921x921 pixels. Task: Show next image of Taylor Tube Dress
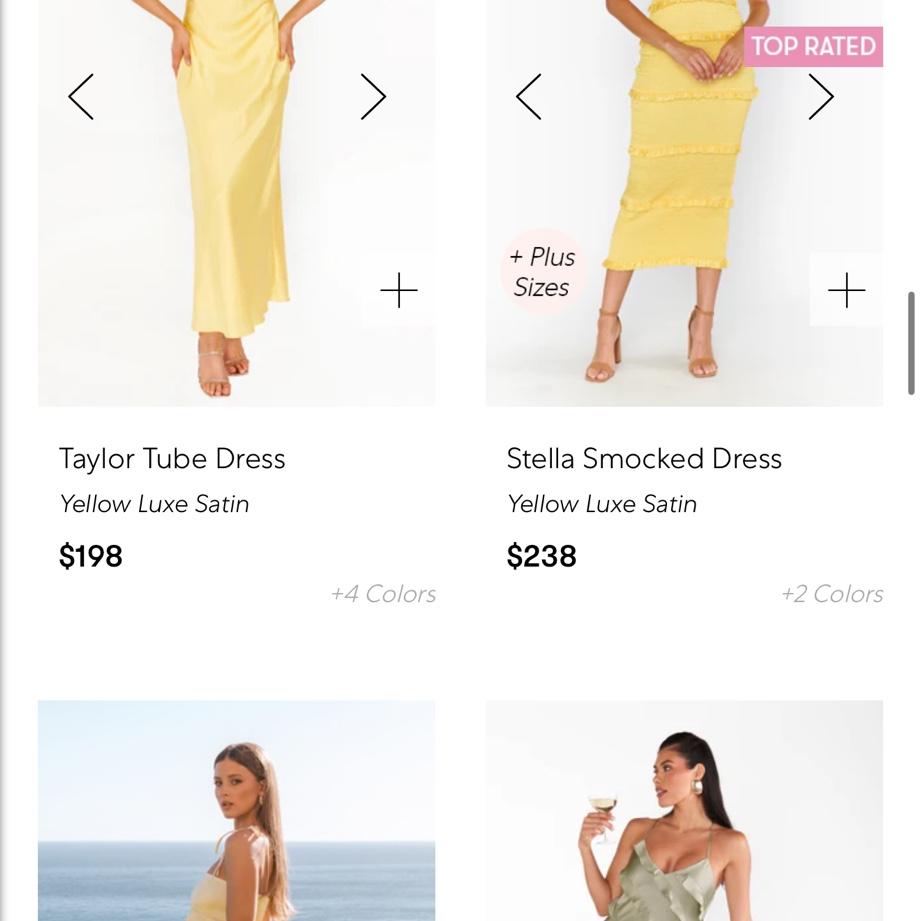coord(373,97)
